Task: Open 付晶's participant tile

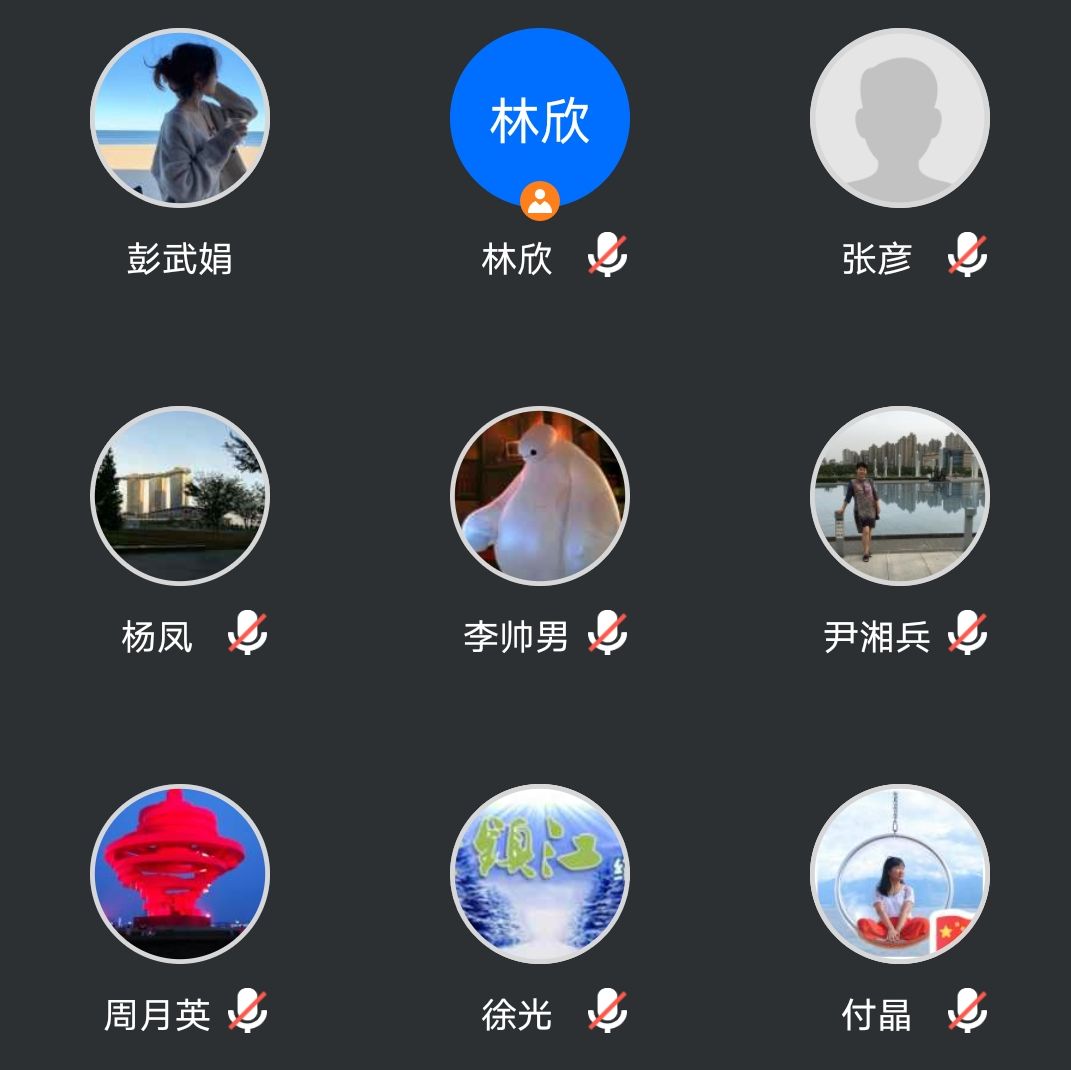Action: [900, 874]
